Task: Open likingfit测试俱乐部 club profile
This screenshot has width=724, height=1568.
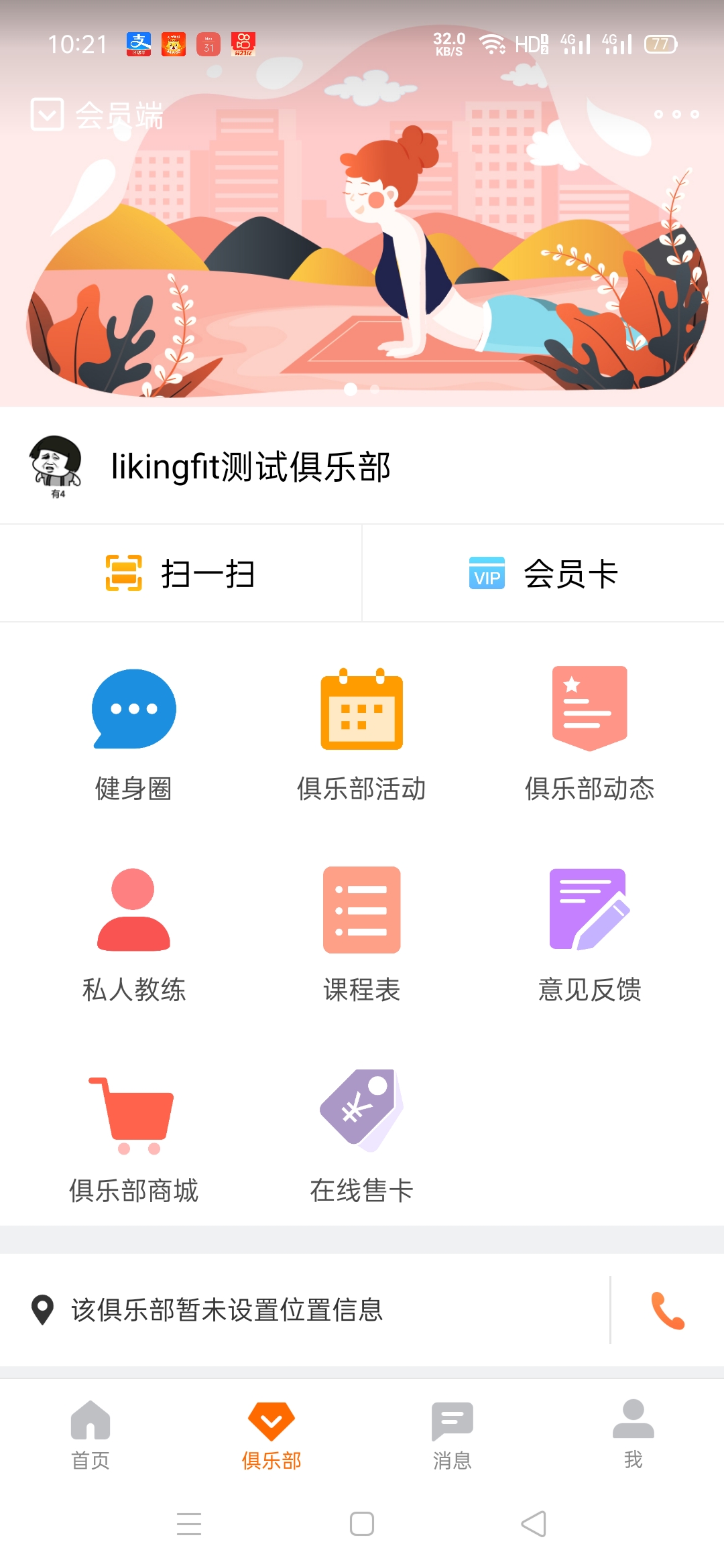Action: 251,467
